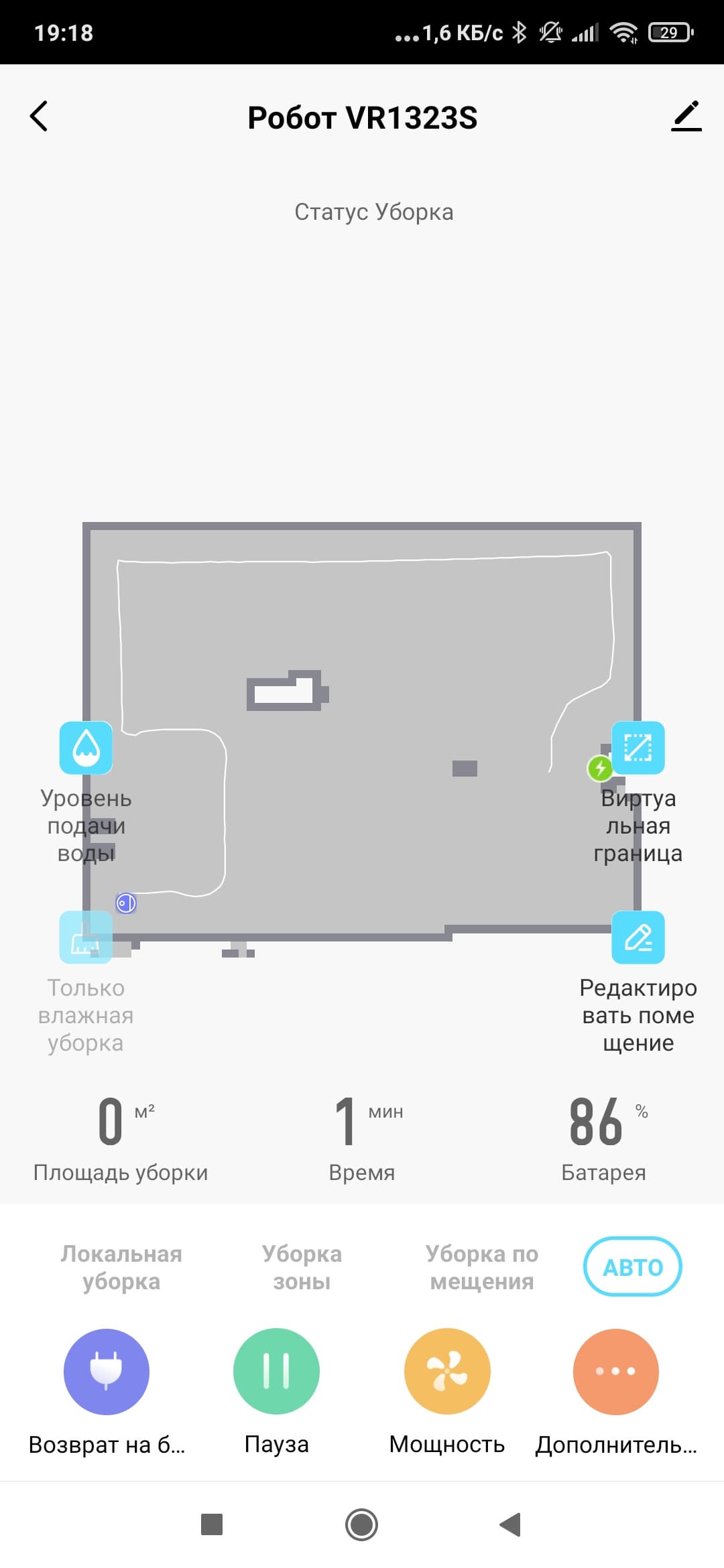Screen dimensions: 724x1568
Task: Open the virtual boundary tool
Action: (x=638, y=748)
